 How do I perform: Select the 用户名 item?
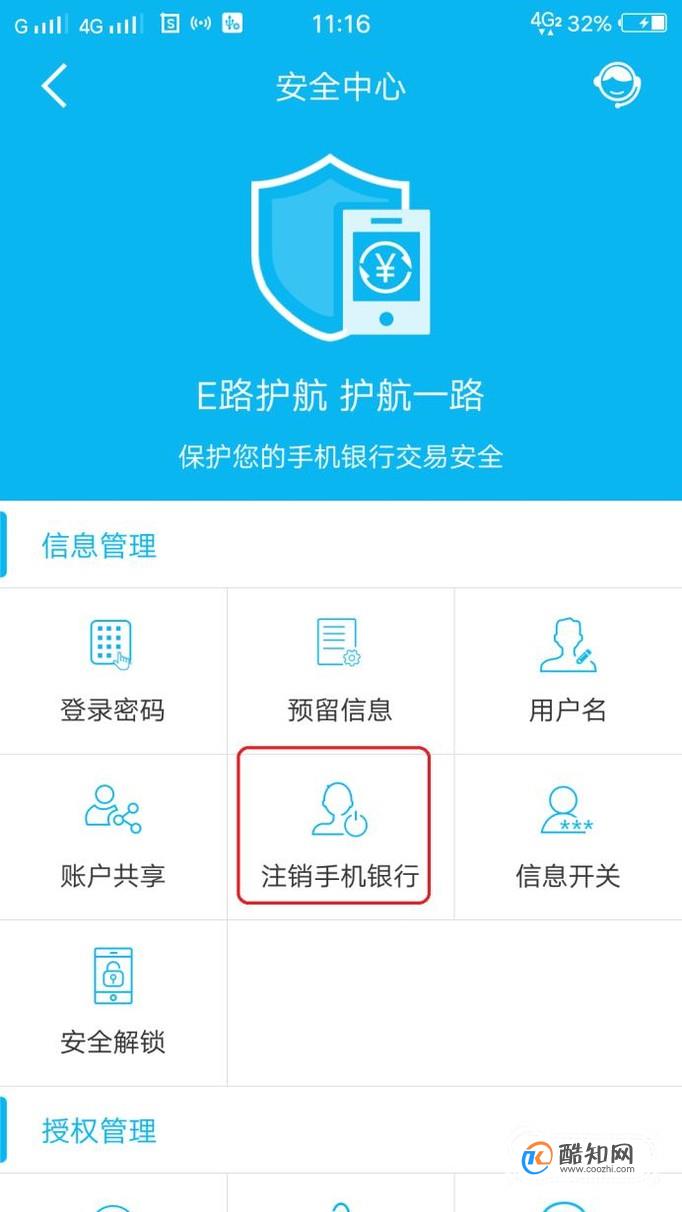[567, 670]
